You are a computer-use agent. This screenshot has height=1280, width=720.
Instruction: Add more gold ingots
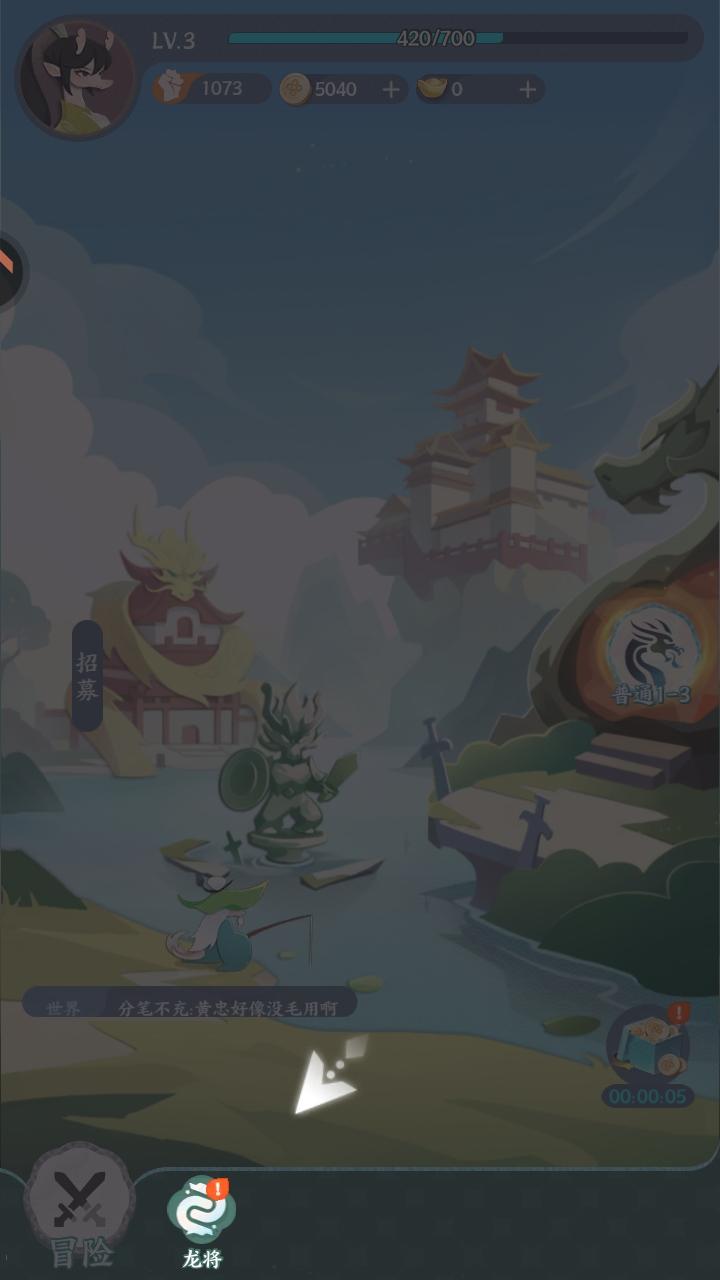(x=527, y=89)
